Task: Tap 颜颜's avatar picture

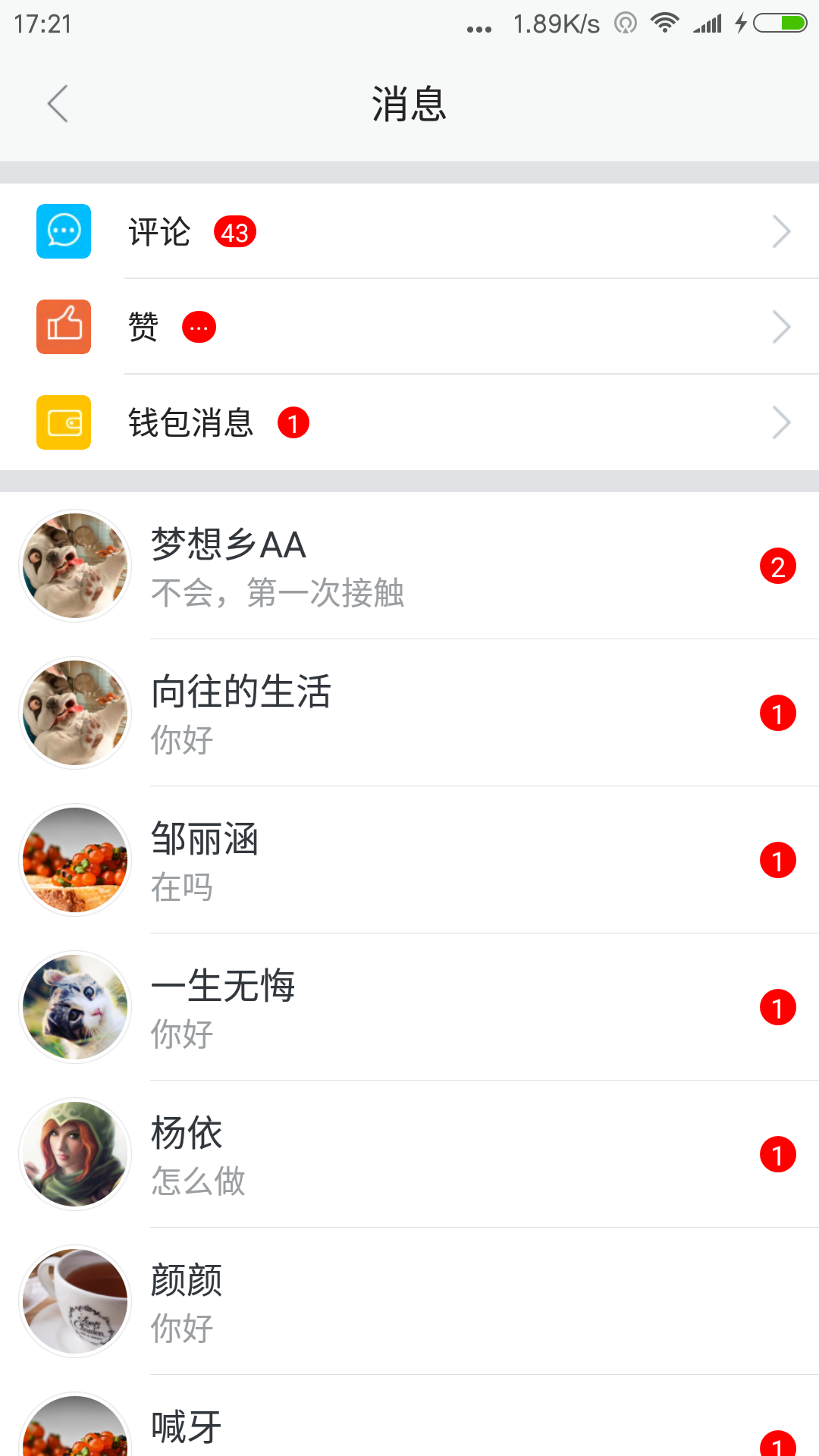Action: [74, 1301]
